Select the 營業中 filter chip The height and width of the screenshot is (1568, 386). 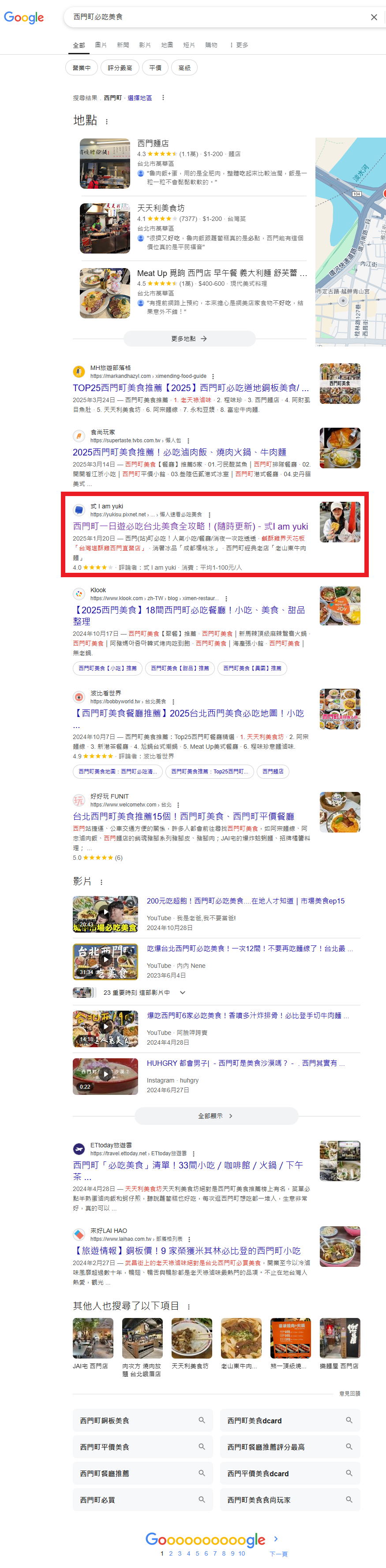tap(82, 68)
